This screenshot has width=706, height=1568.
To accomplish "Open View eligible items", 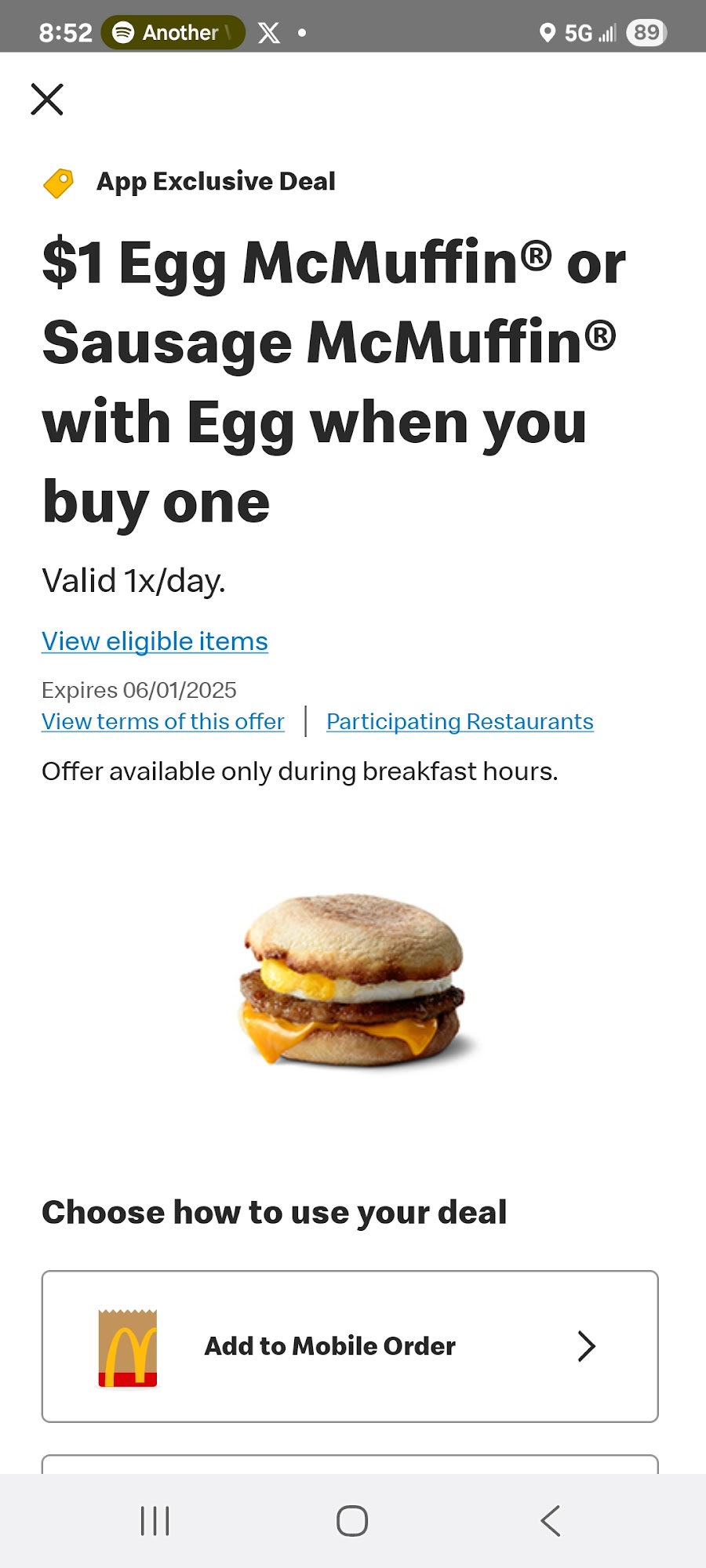I will (x=154, y=641).
